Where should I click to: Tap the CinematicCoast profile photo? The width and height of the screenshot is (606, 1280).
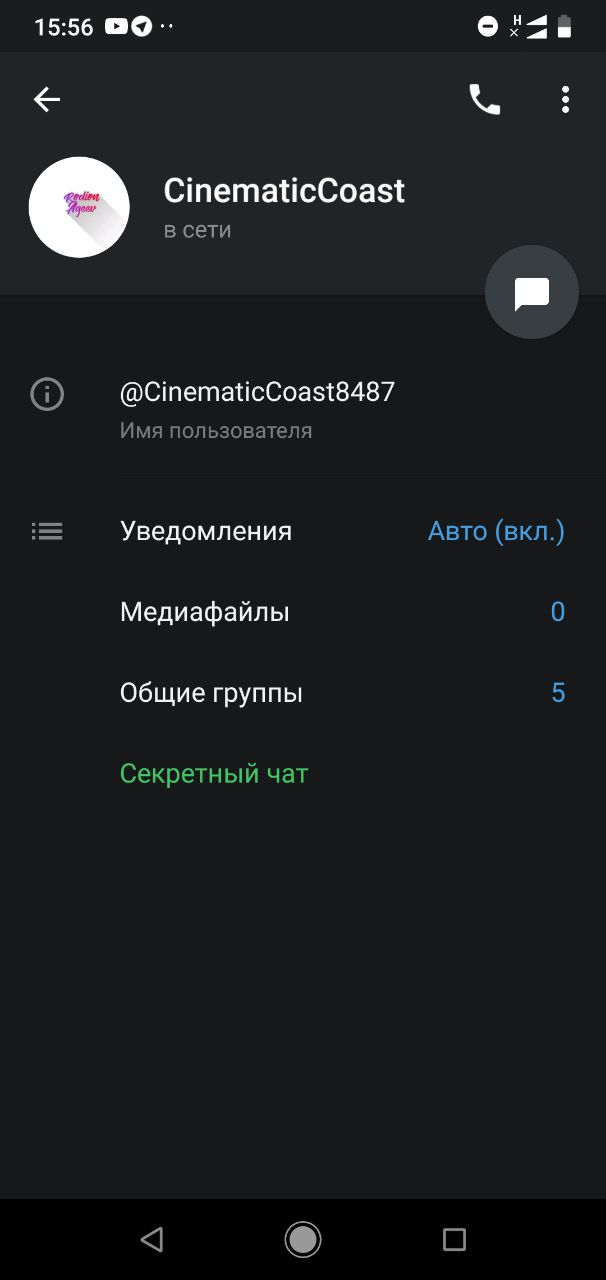79,207
